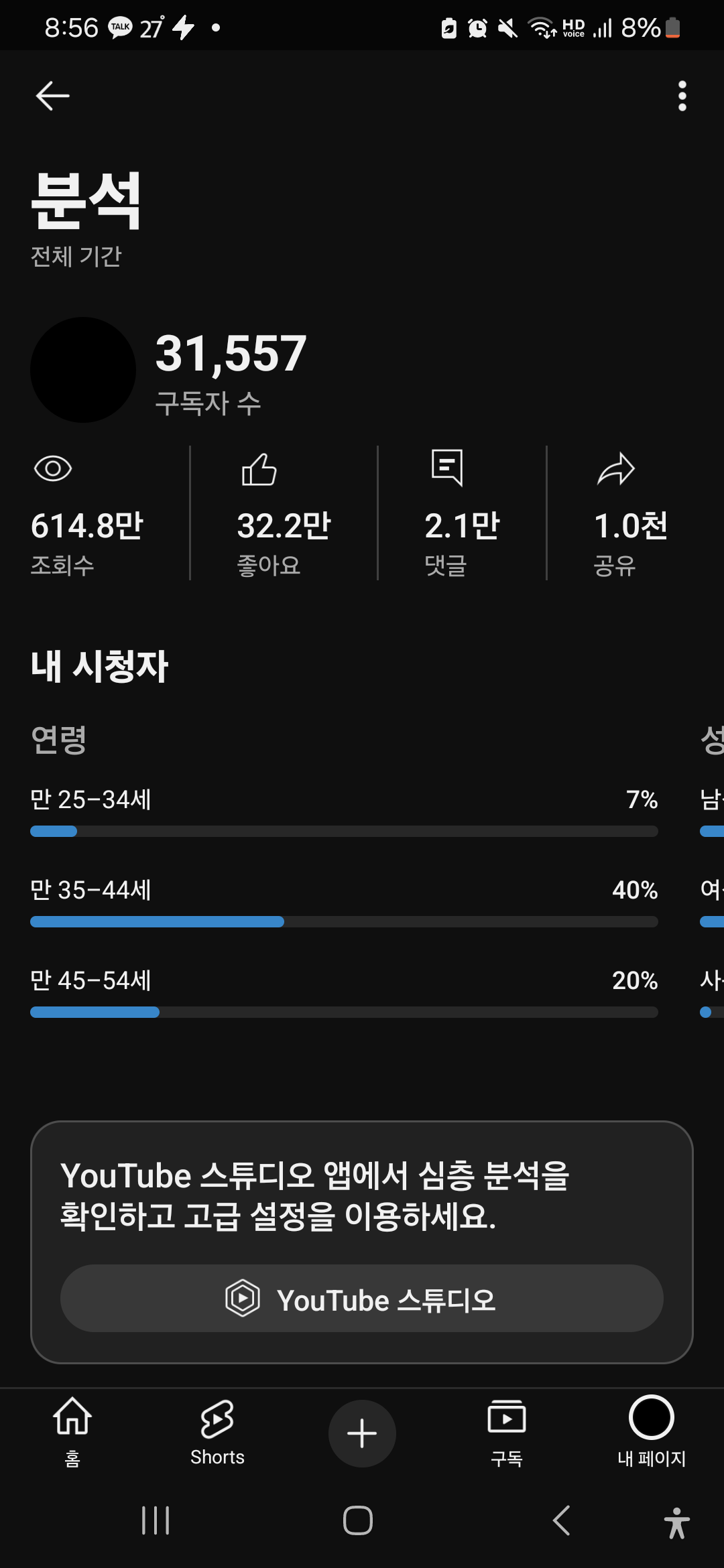Tap the system back button
Viewport: 724px width, 1568px height.
(x=562, y=1520)
